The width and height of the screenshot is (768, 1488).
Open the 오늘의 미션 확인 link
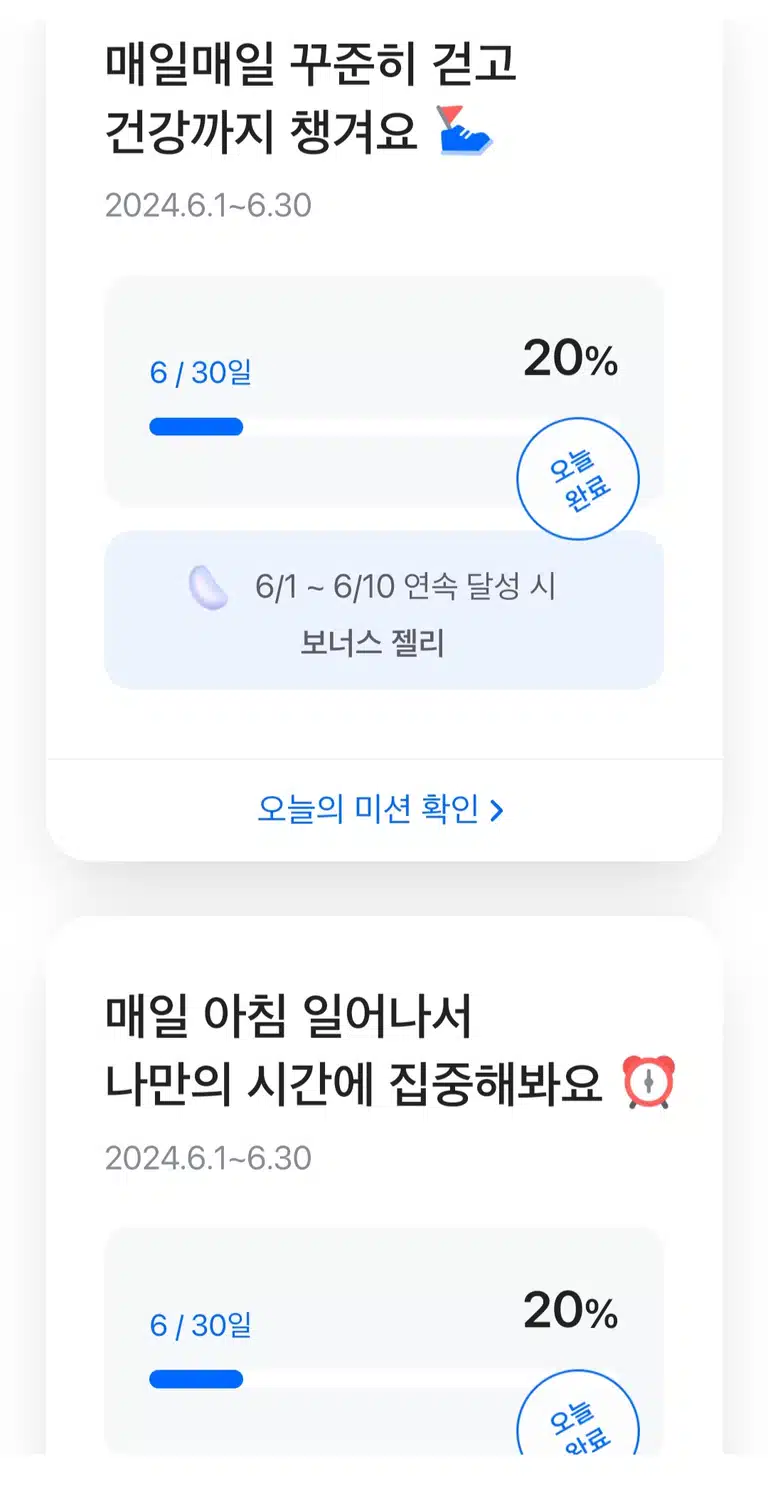point(381,810)
